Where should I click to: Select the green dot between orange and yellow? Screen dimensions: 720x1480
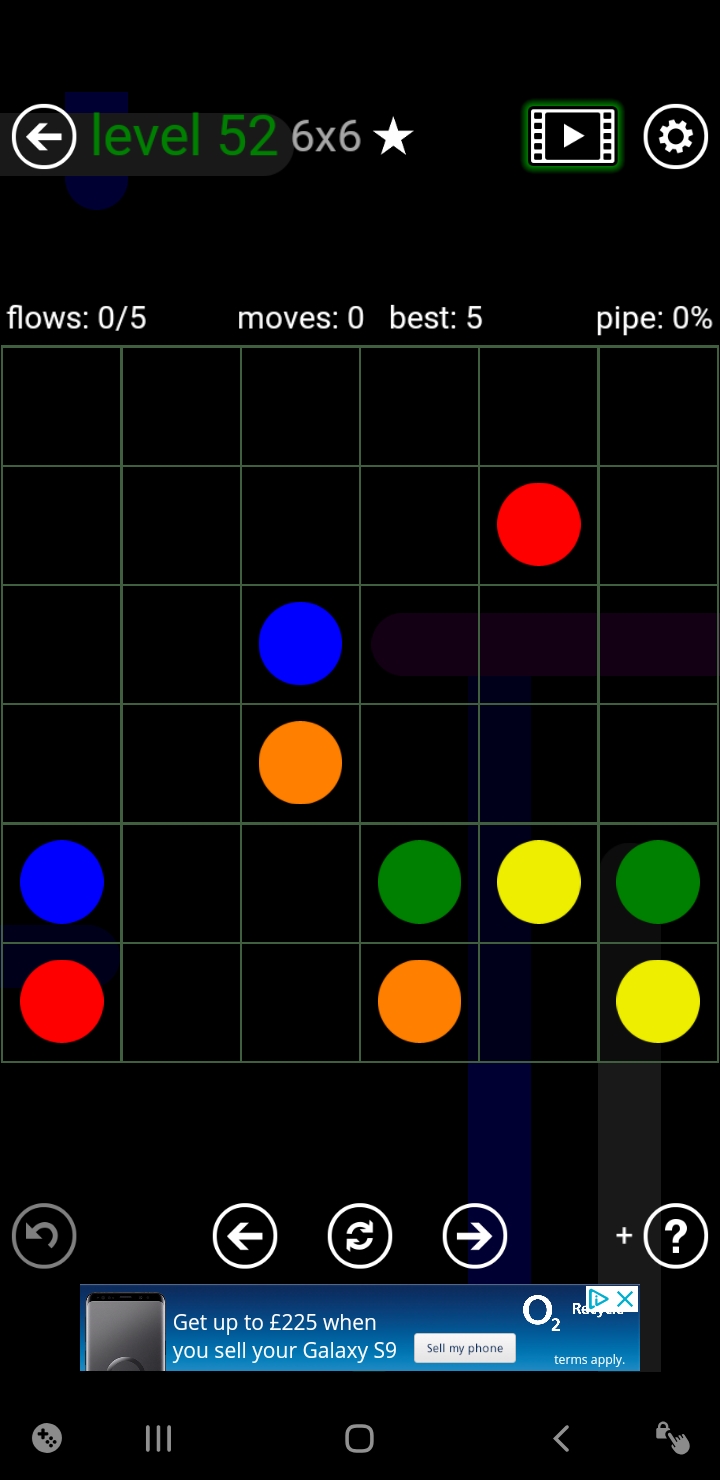(419, 882)
